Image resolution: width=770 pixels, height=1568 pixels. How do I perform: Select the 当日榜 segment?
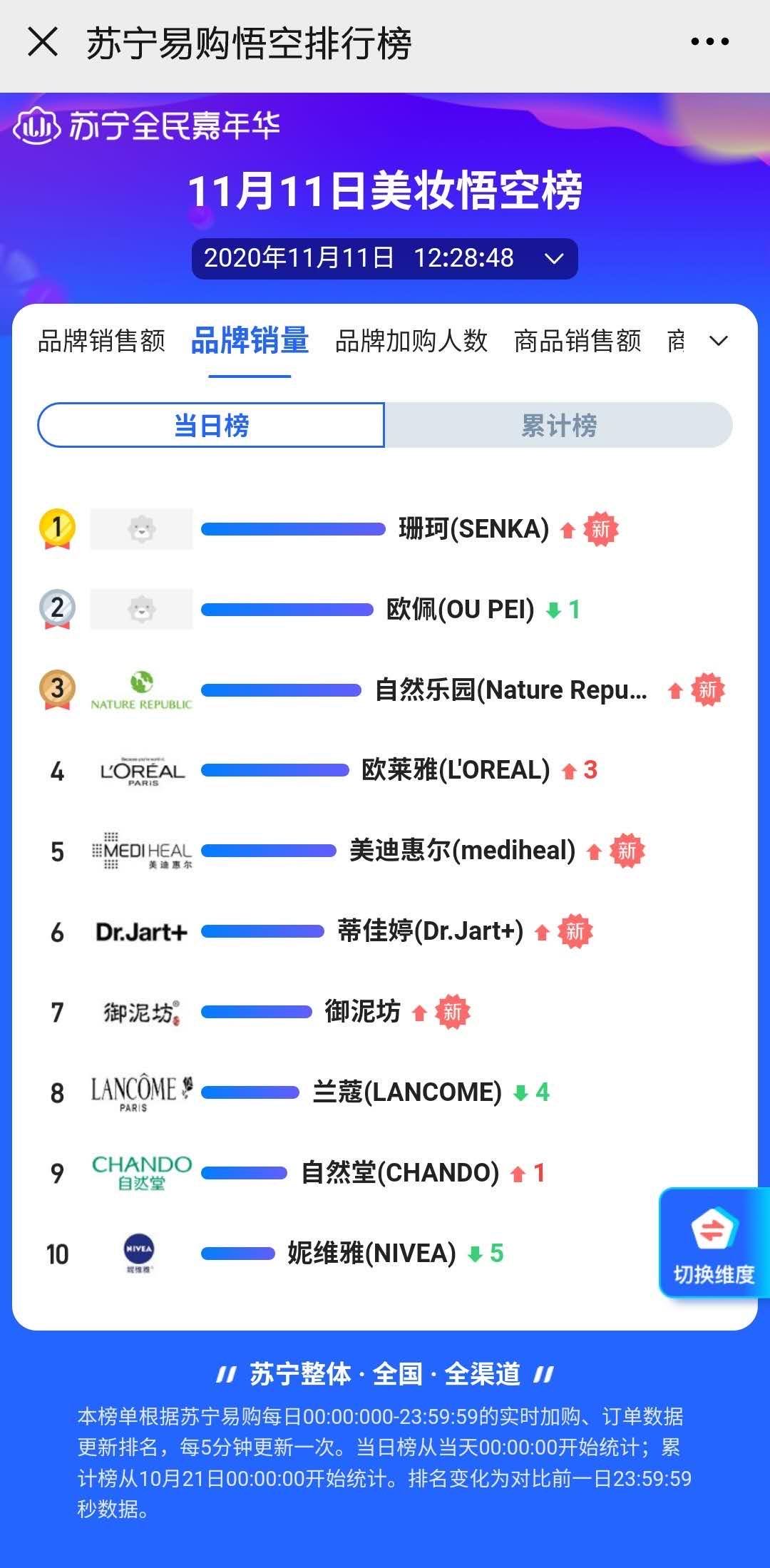pyautogui.click(x=211, y=426)
